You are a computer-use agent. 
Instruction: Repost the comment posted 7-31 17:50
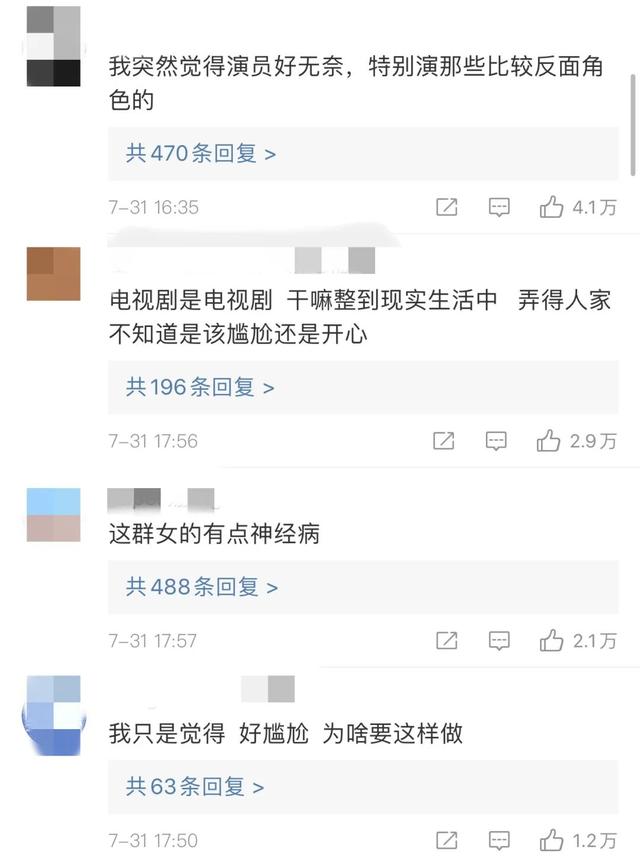447,840
